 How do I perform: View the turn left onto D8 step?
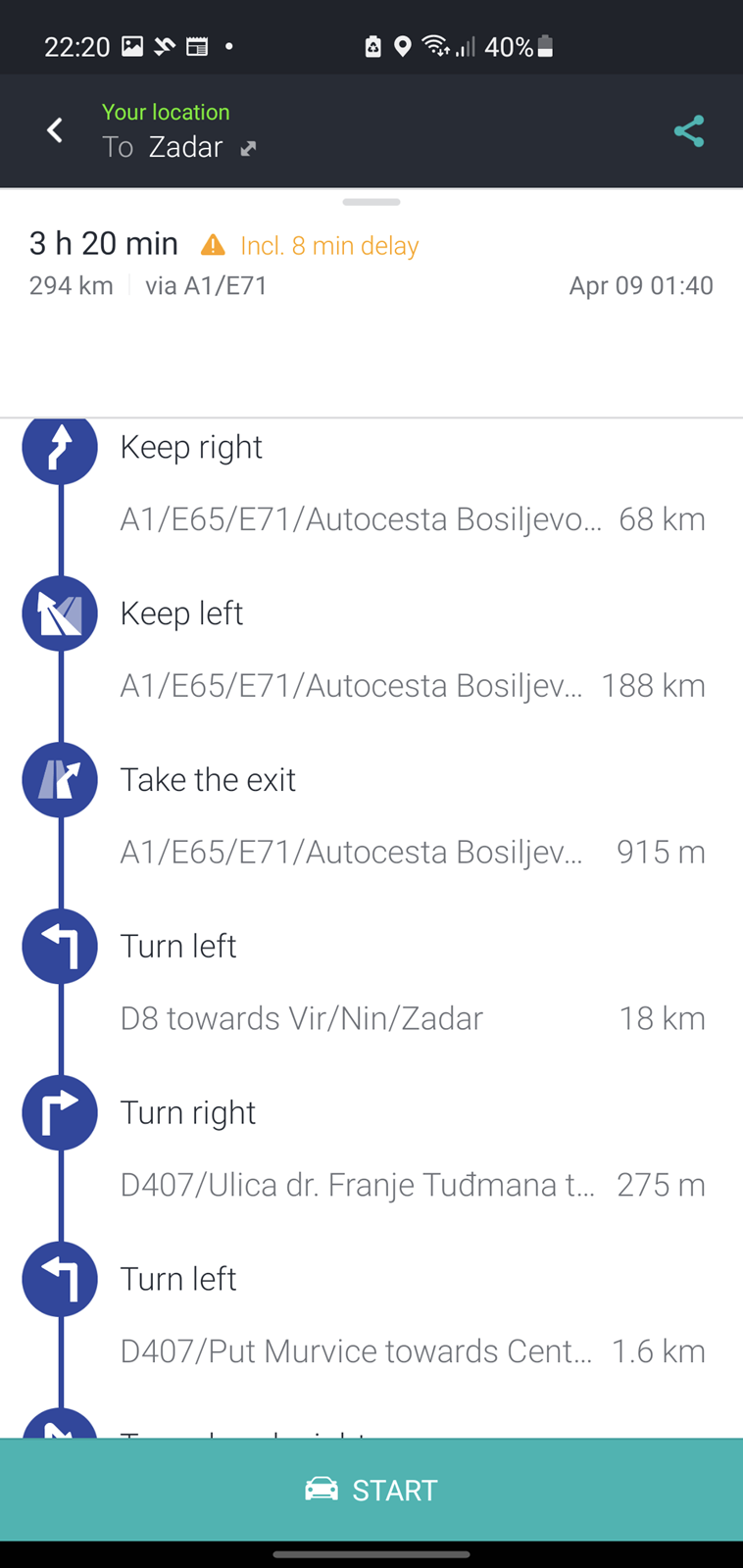(x=371, y=982)
